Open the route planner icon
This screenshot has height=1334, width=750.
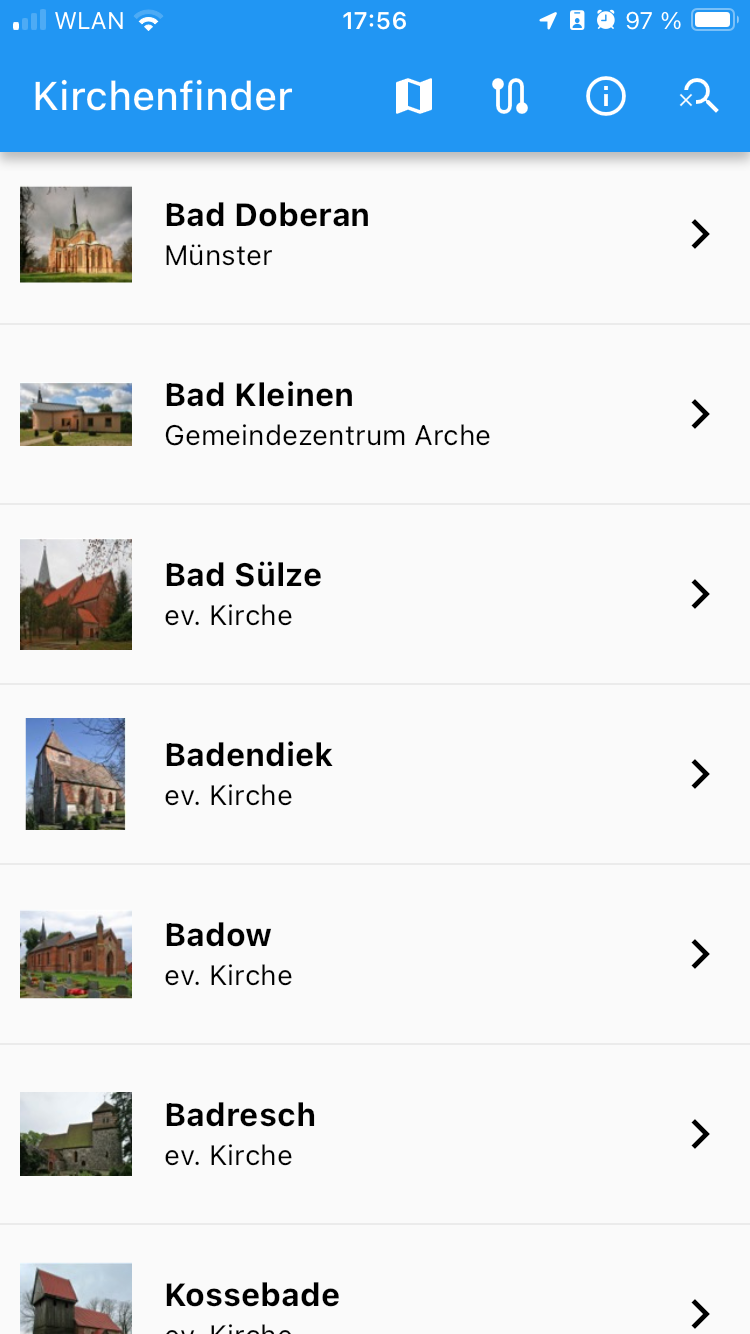click(x=509, y=97)
